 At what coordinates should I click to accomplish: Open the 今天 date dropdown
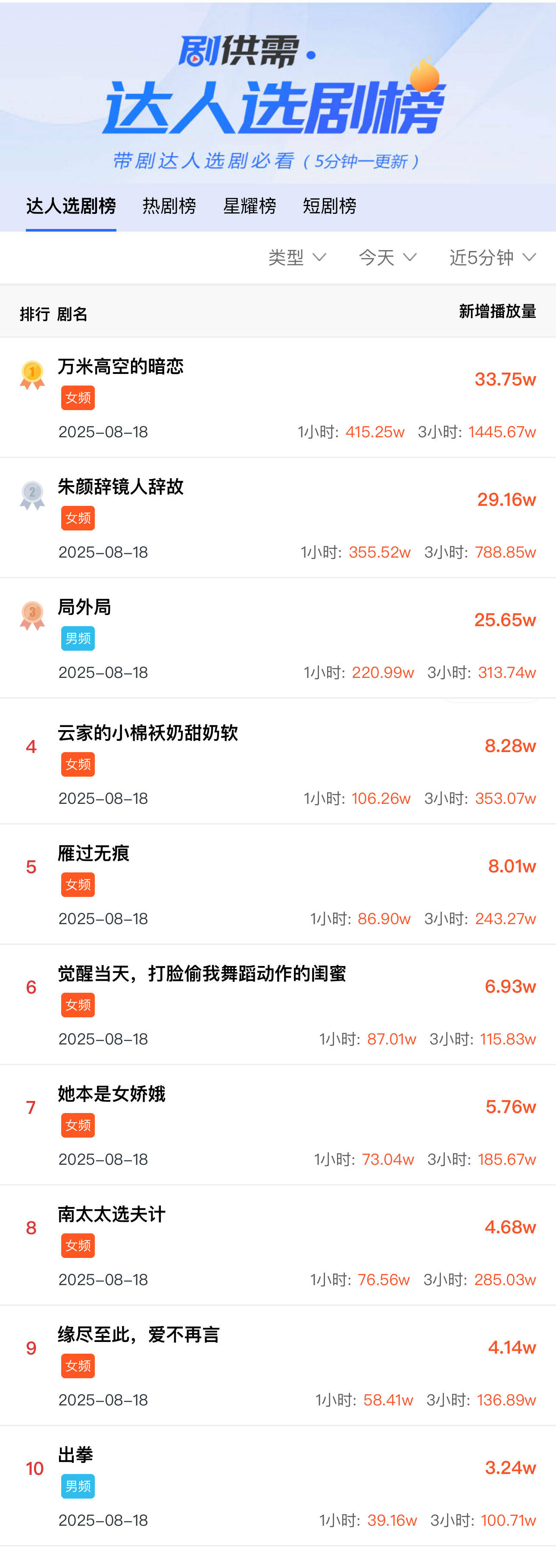point(387,257)
